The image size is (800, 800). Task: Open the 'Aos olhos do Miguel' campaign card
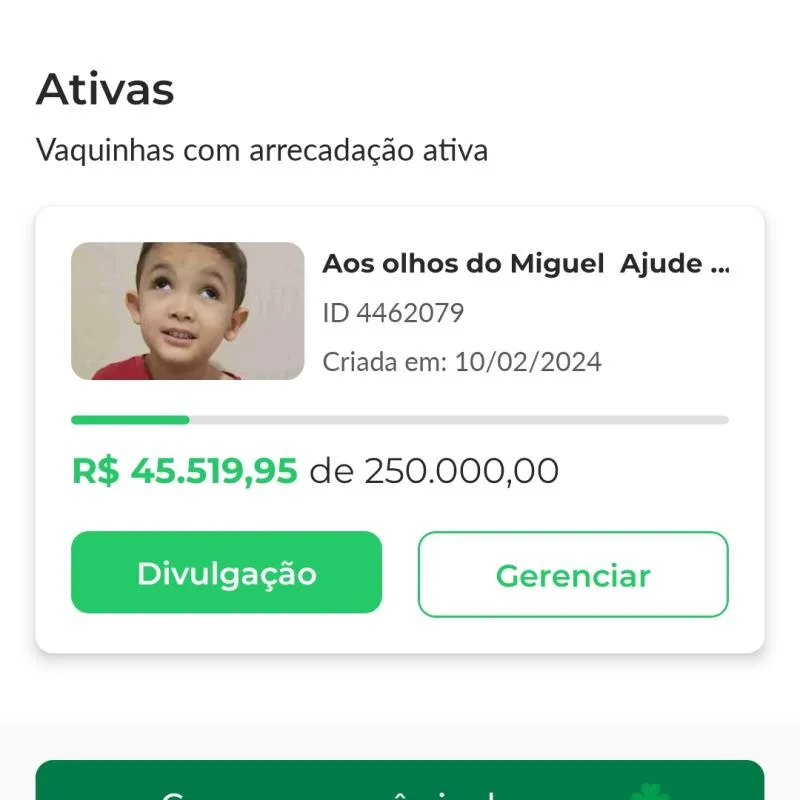click(525, 264)
